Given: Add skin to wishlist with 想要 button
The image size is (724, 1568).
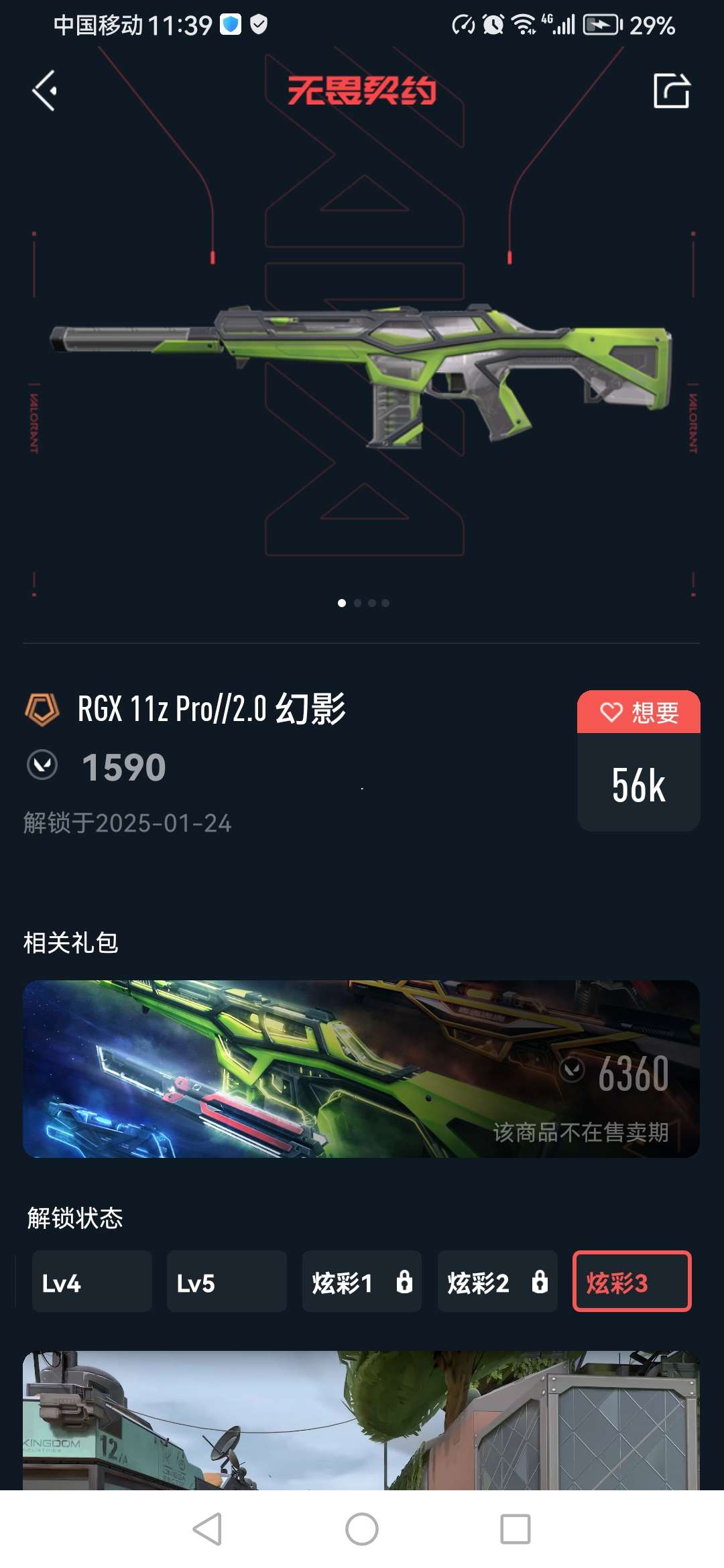Looking at the screenshot, I should pyautogui.click(x=638, y=712).
